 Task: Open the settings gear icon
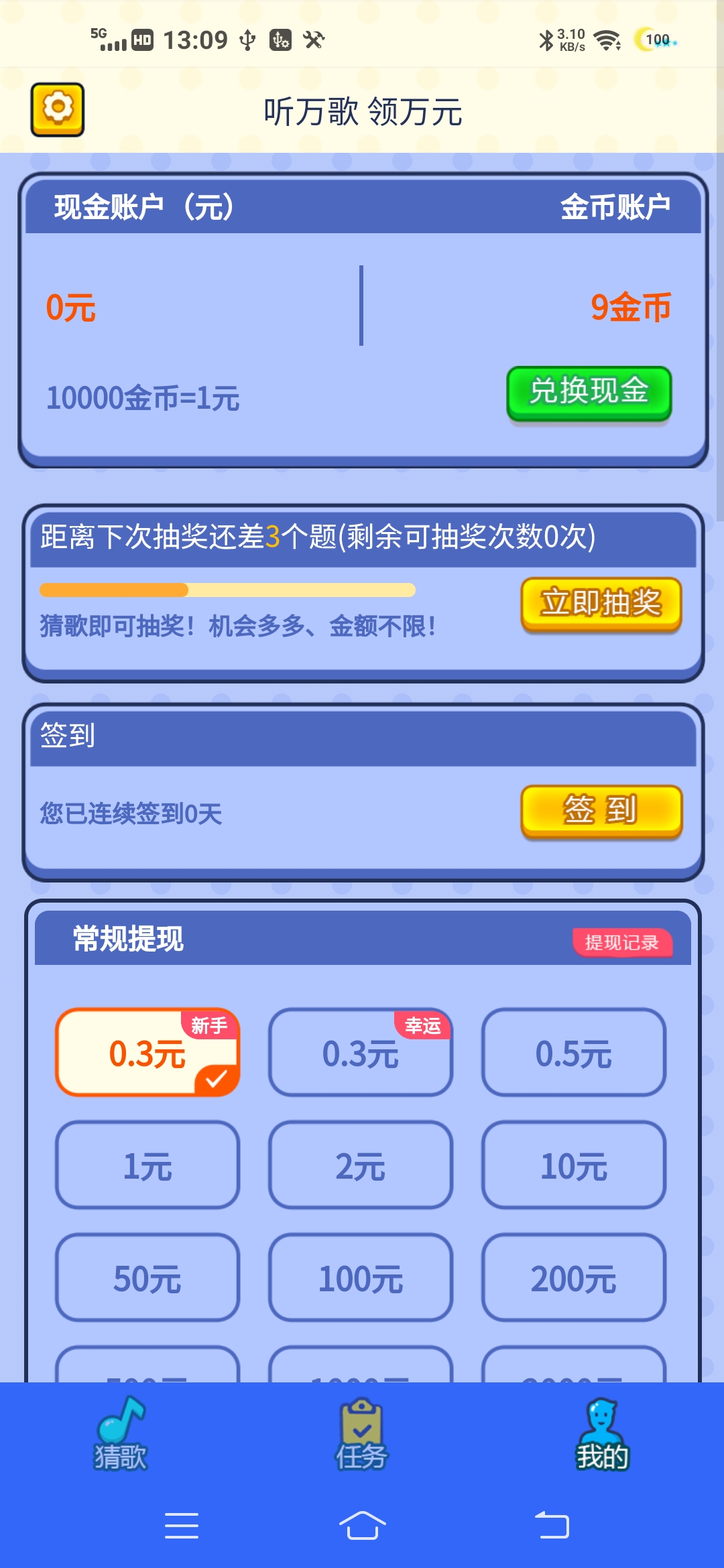58,109
